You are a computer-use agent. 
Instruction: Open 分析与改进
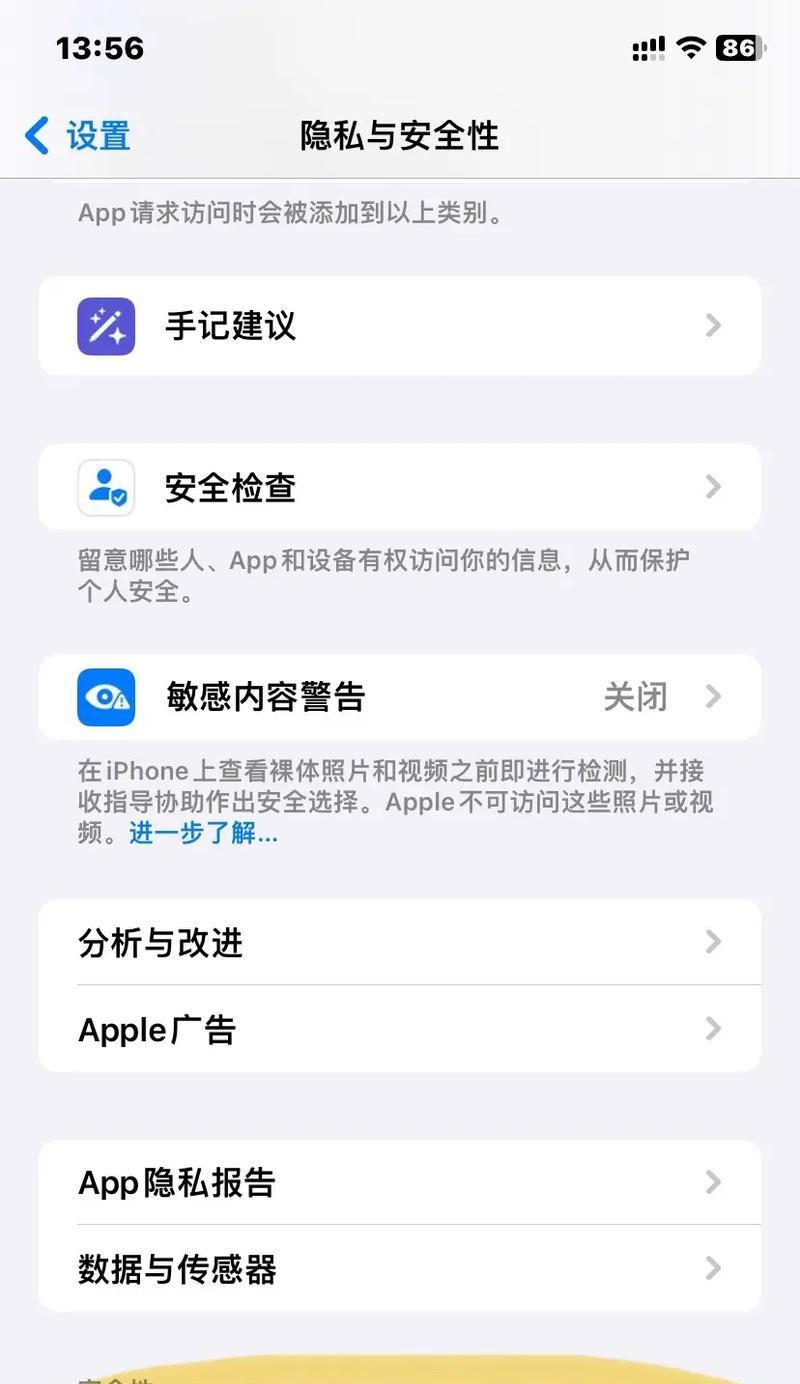(x=400, y=942)
